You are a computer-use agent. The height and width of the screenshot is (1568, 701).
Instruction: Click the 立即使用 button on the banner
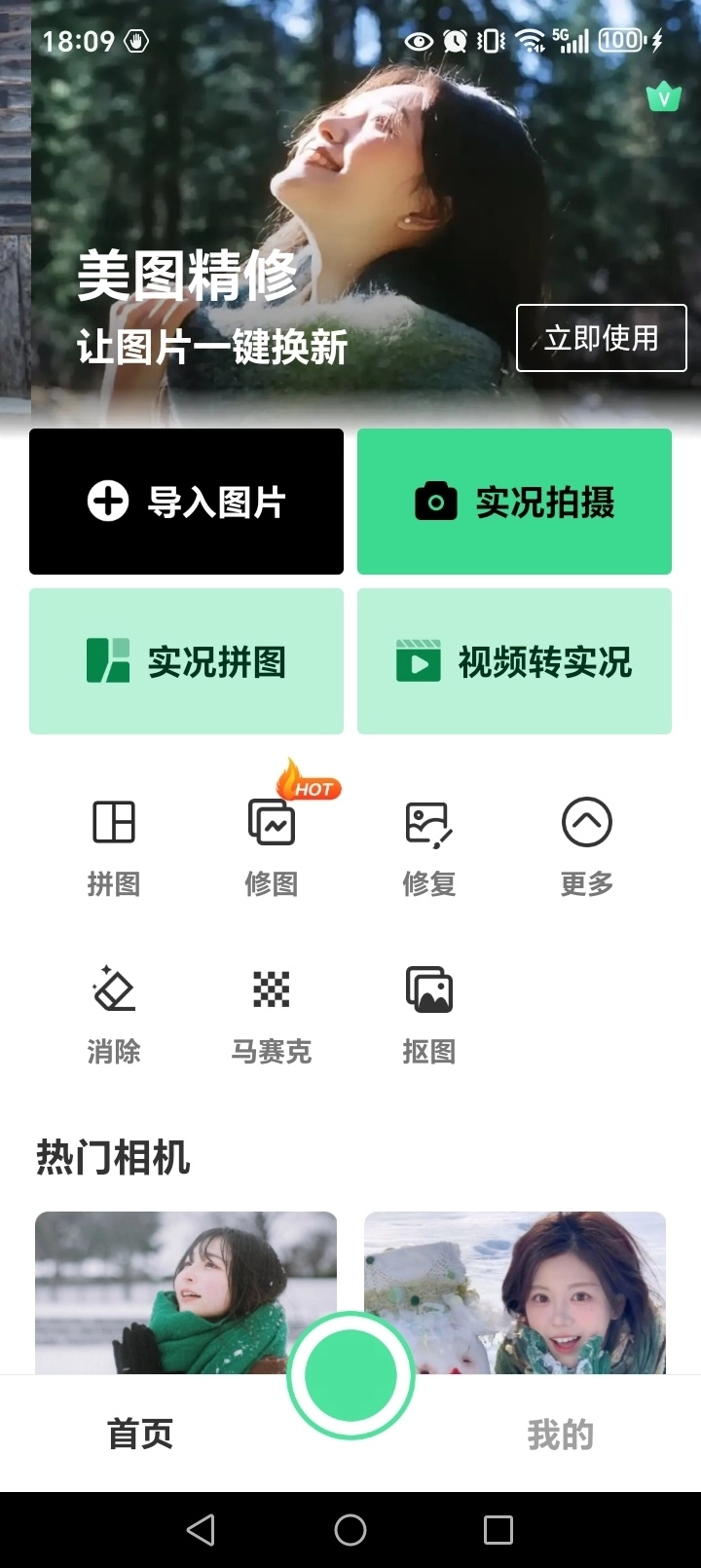pos(602,338)
